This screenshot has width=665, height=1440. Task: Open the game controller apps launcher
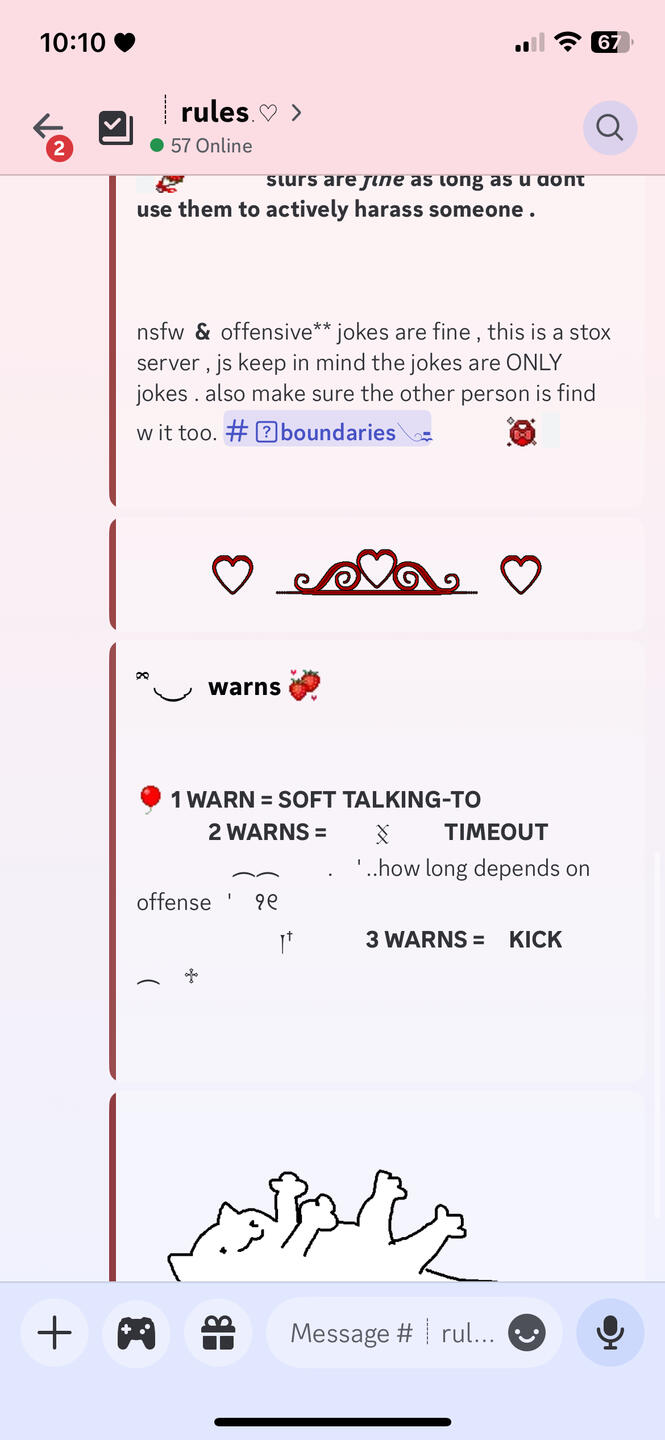[x=136, y=1332]
